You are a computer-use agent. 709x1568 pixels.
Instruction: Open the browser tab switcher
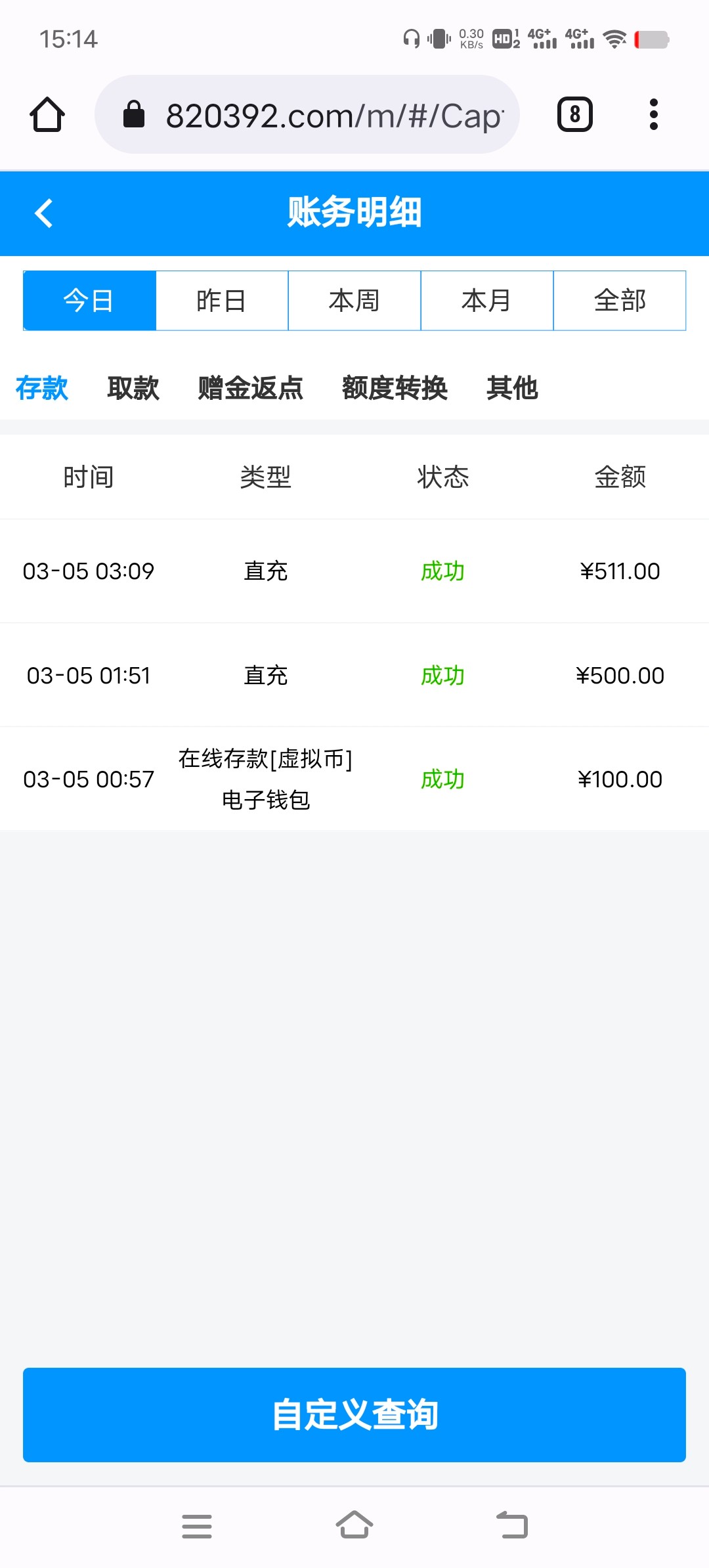pyautogui.click(x=574, y=115)
